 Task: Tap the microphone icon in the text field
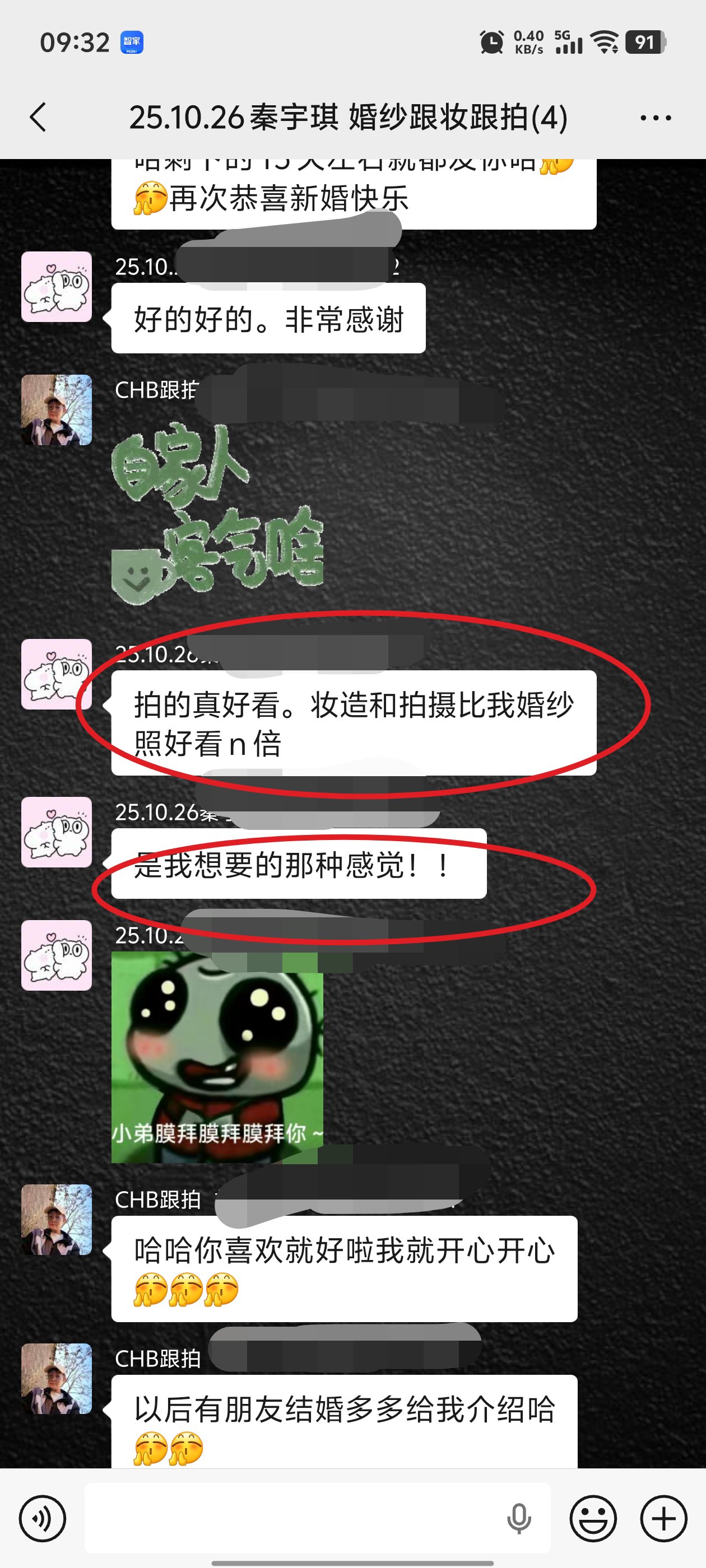(518, 1518)
